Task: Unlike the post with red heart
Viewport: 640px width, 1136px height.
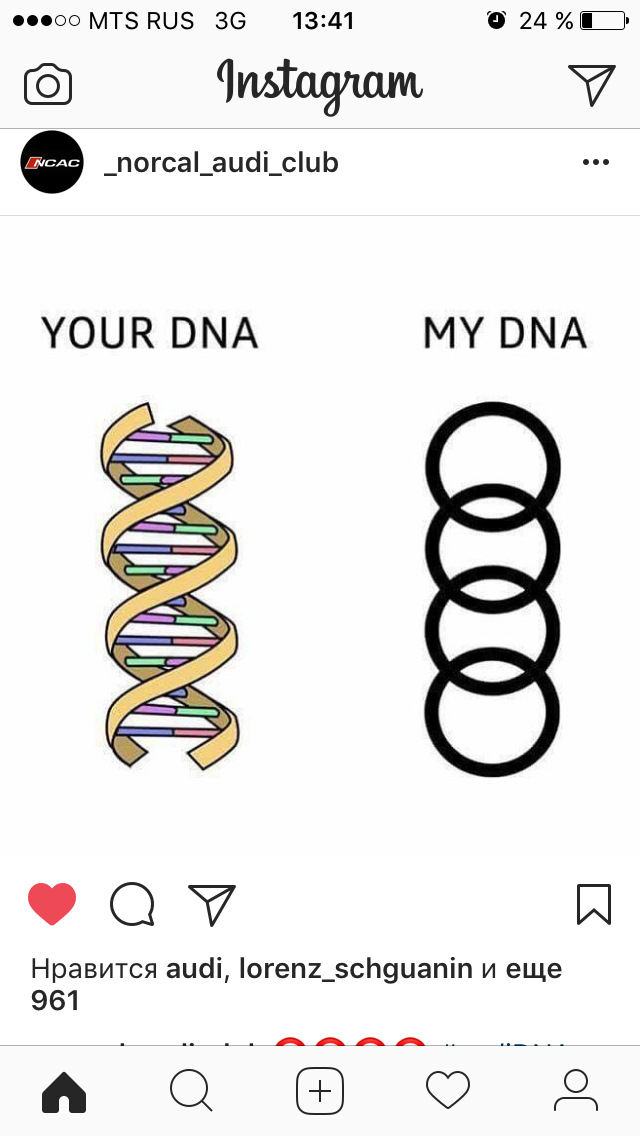Action: 52,905
